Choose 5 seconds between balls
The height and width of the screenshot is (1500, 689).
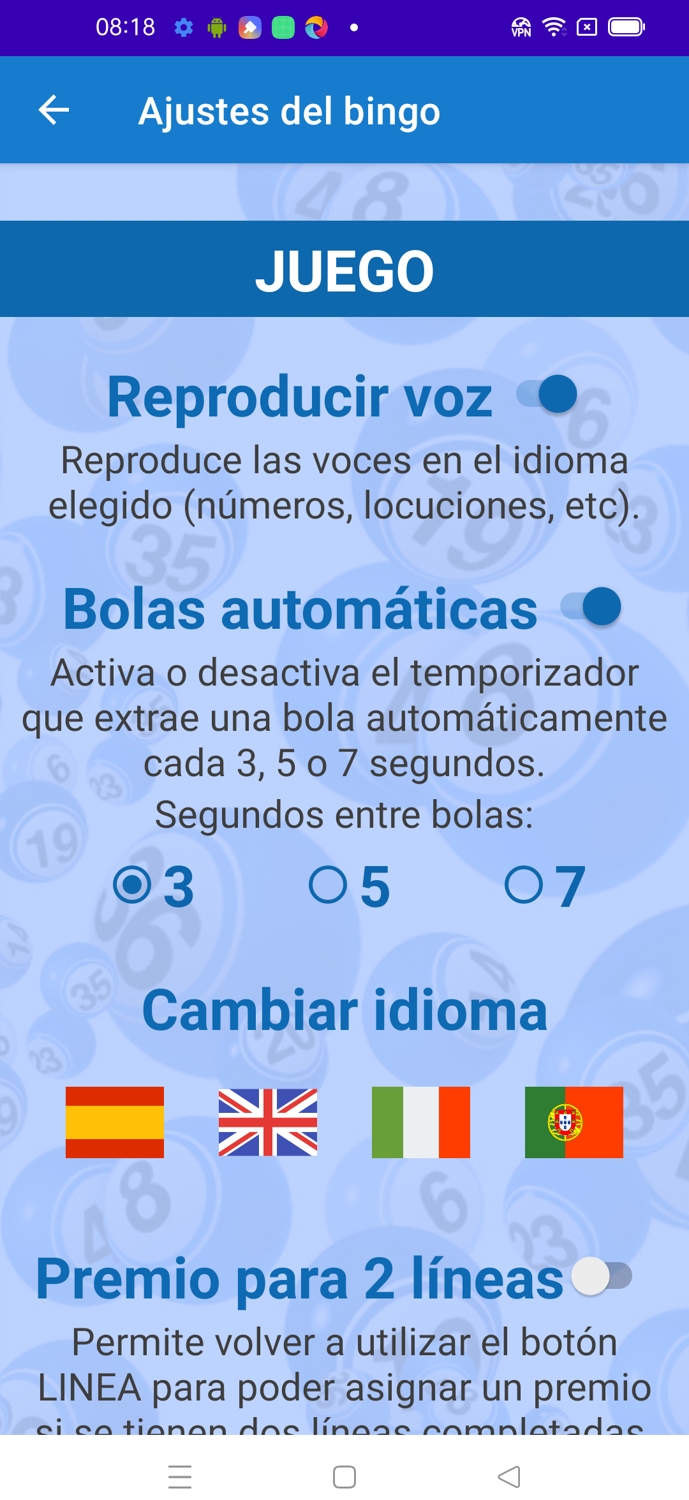pyautogui.click(x=349, y=885)
